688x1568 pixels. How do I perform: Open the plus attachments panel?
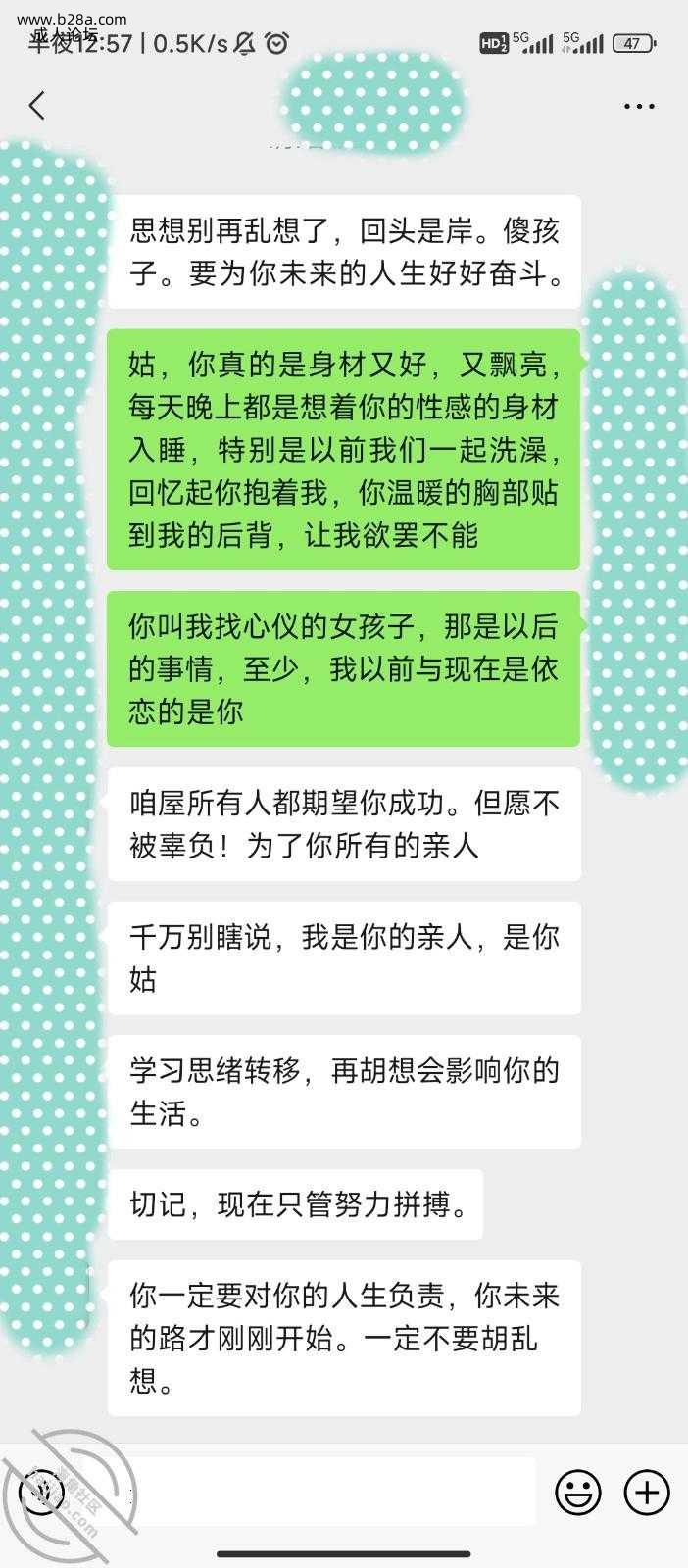[647, 1493]
